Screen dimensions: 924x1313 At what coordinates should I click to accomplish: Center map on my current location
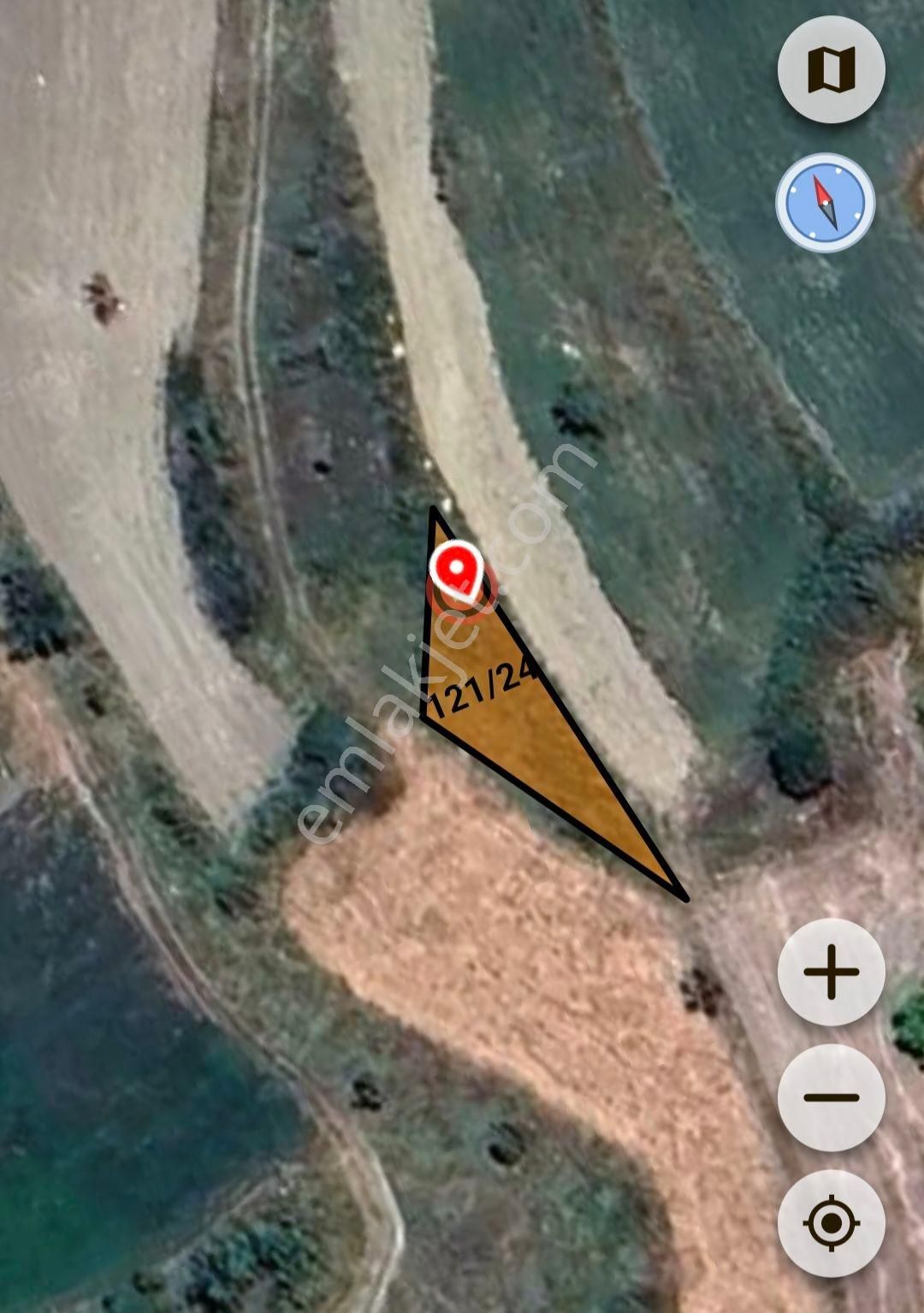(831, 1223)
